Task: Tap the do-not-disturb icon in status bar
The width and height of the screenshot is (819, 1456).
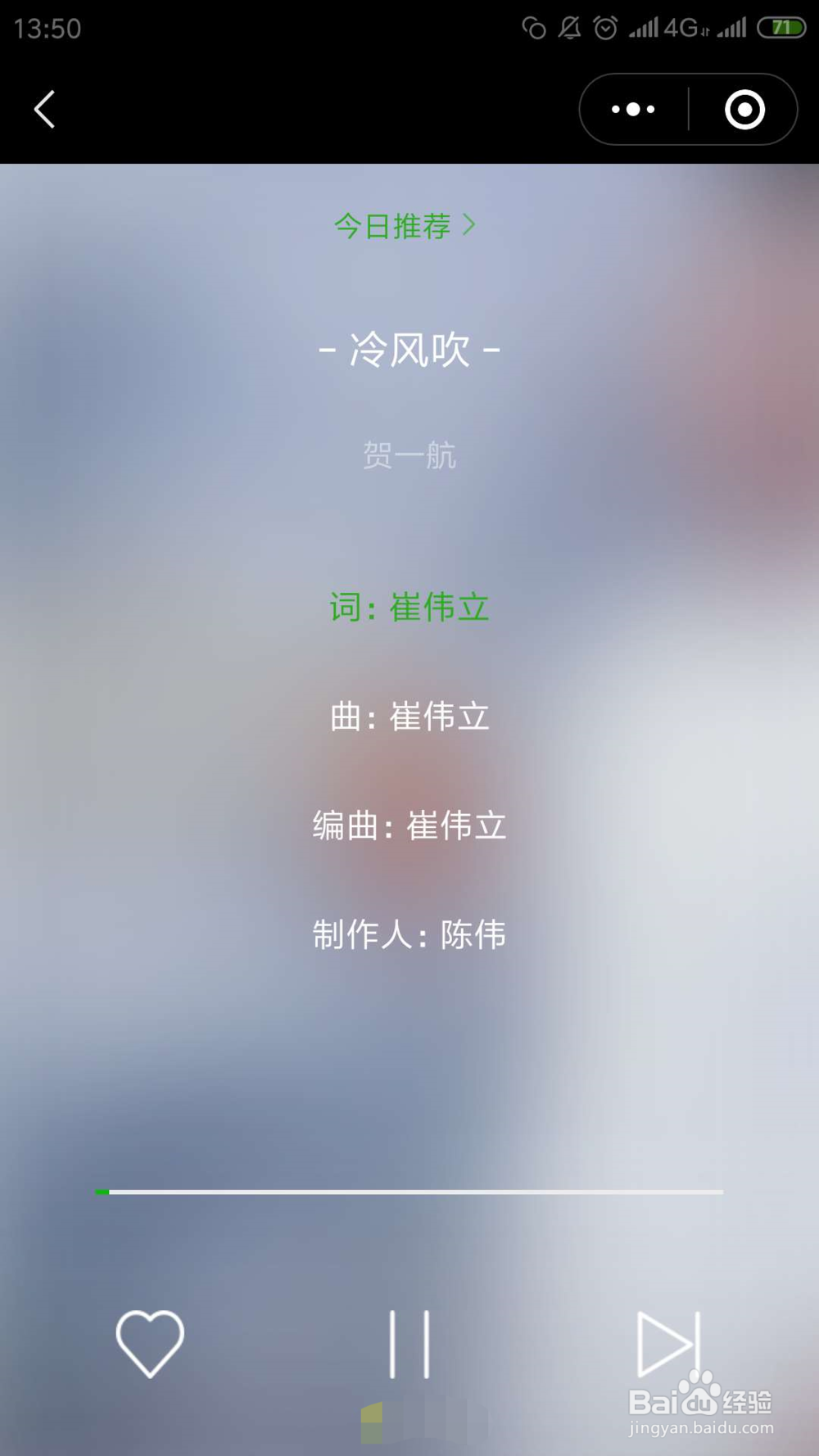Action: pyautogui.click(x=533, y=27)
